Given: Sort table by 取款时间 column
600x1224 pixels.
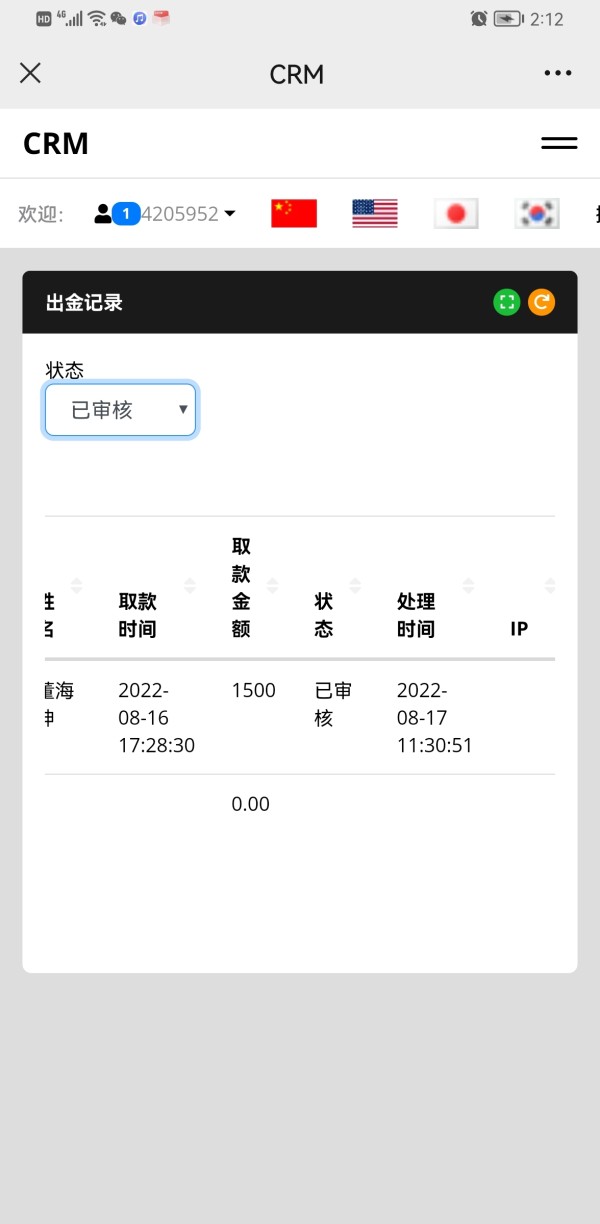Looking at the screenshot, I should click(x=157, y=587).
